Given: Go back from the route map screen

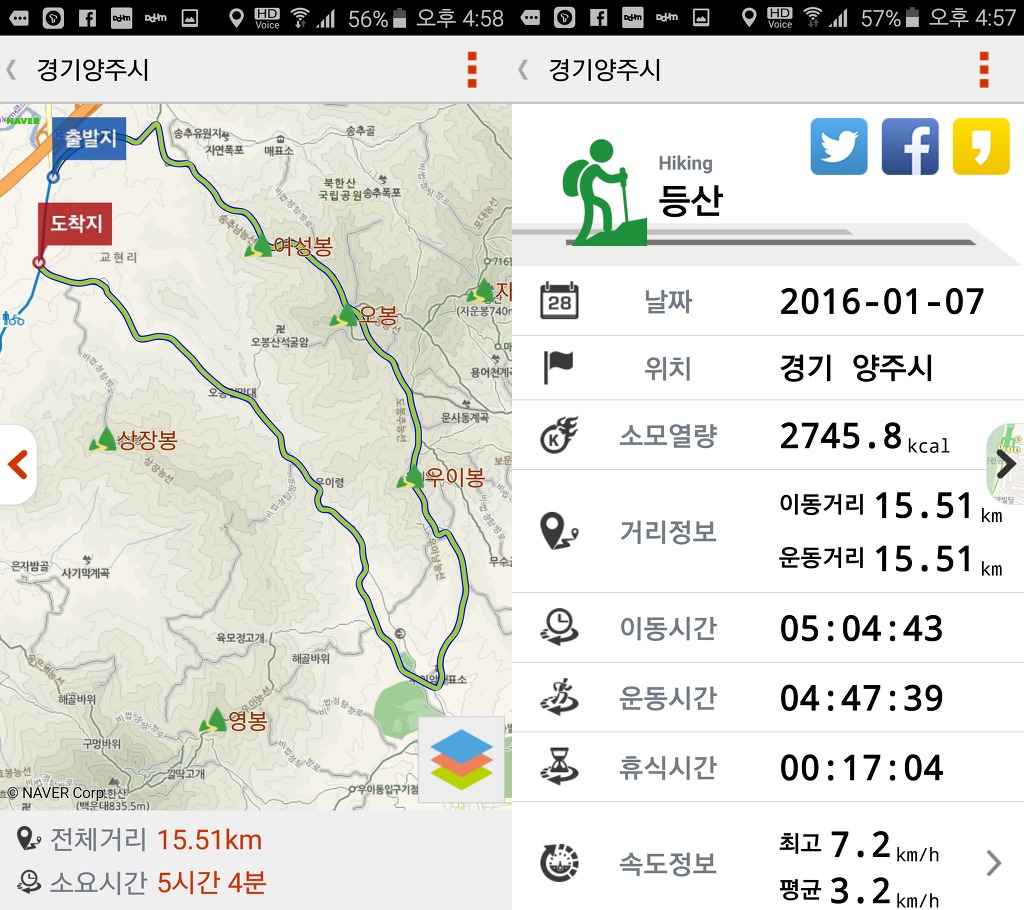Looking at the screenshot, I should click(12, 69).
